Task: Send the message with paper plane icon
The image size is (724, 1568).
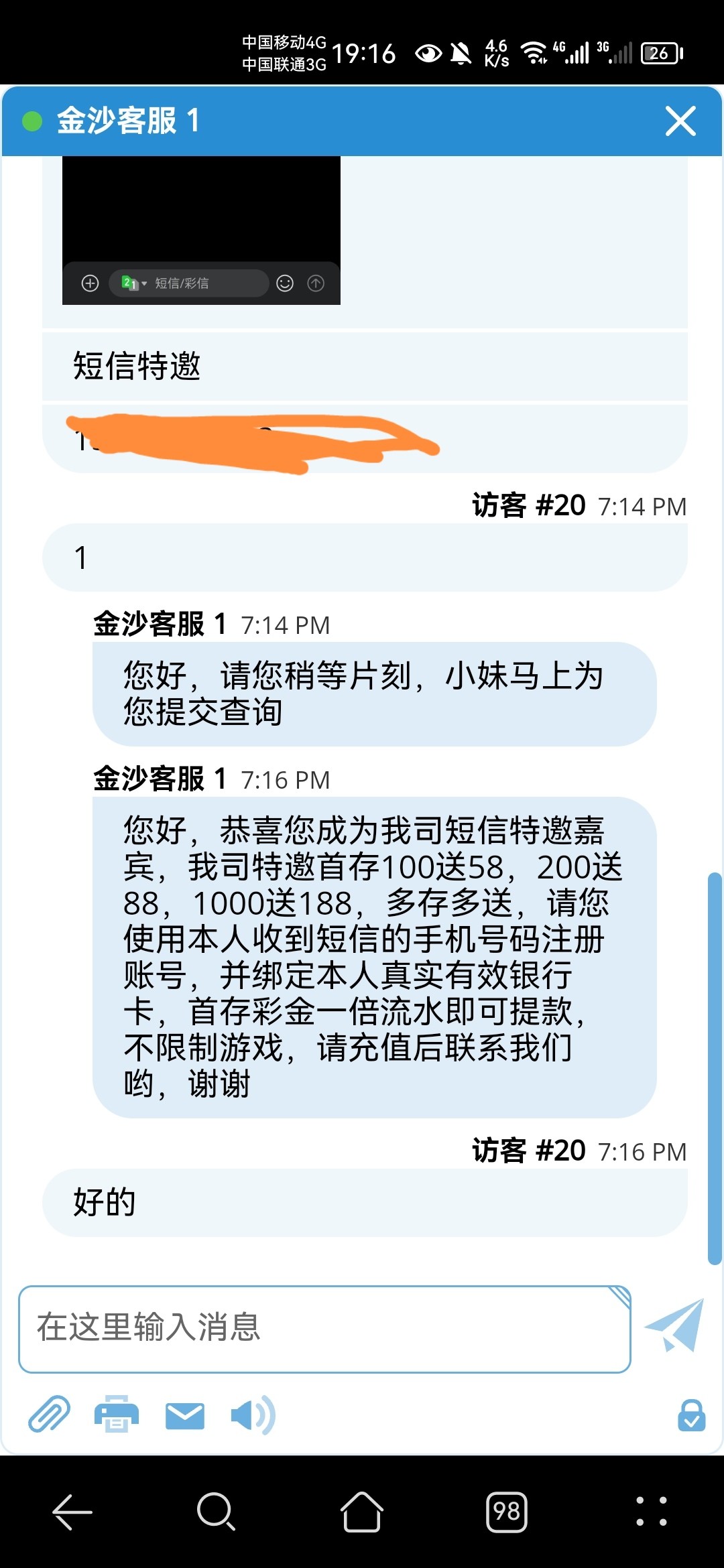Action: tap(676, 1325)
